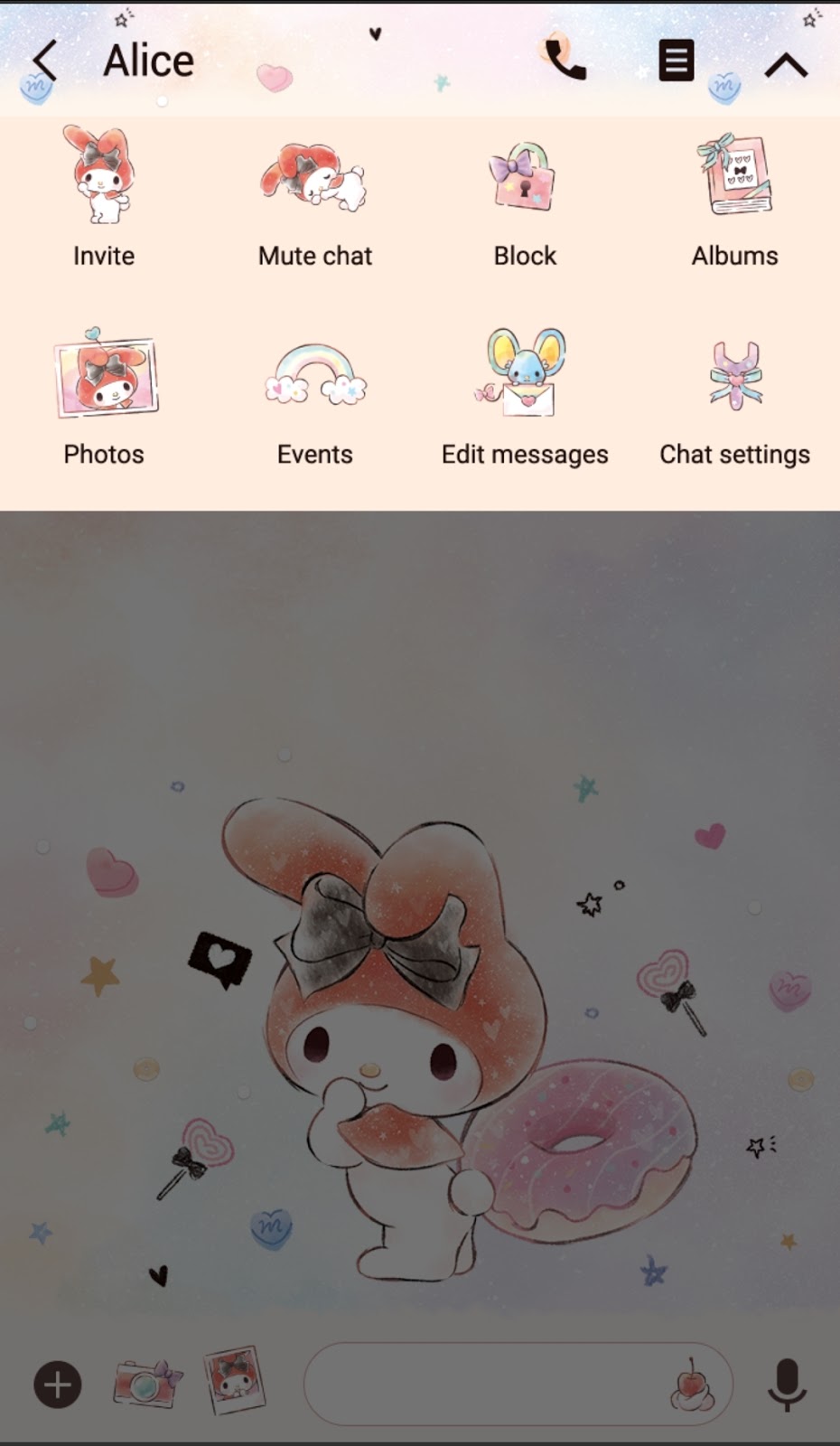Go back from Alice's chat
This screenshot has width=840, height=1446.
(x=44, y=61)
